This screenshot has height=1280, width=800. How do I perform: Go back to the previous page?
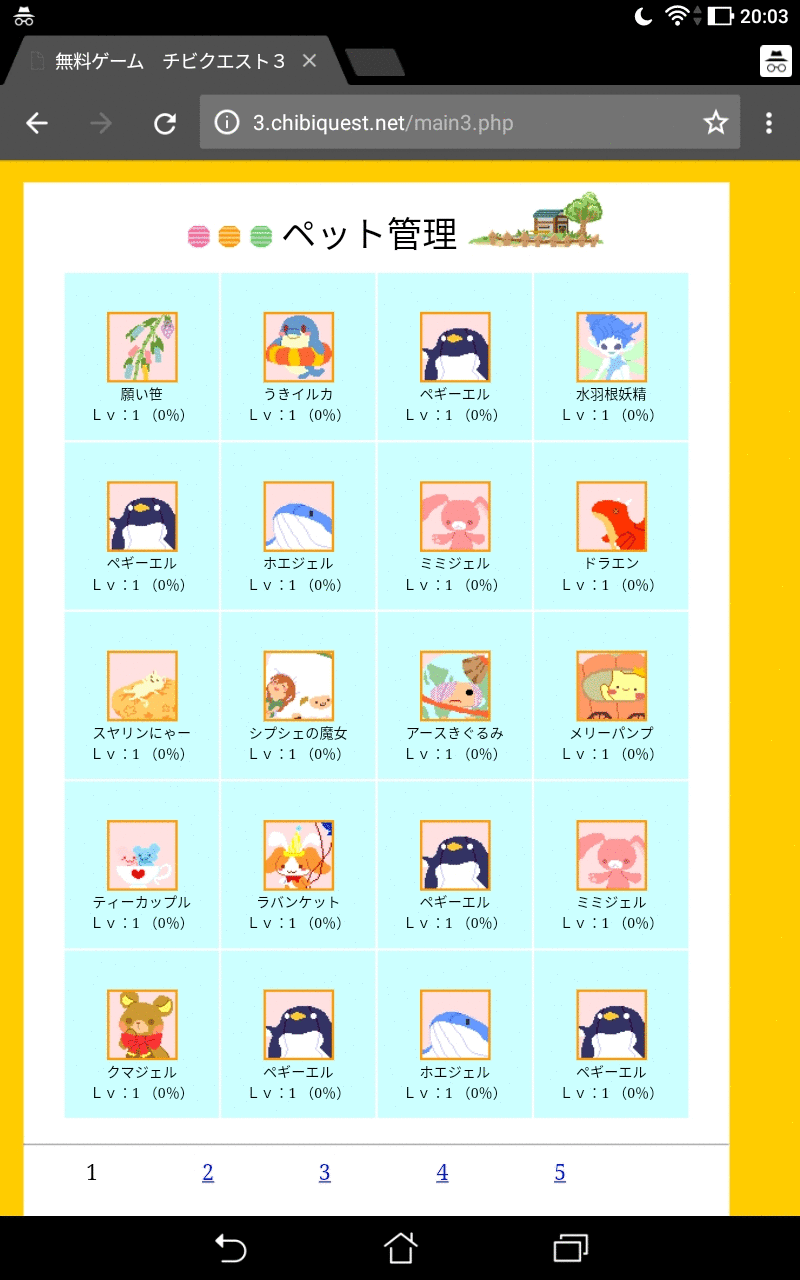click(x=37, y=123)
